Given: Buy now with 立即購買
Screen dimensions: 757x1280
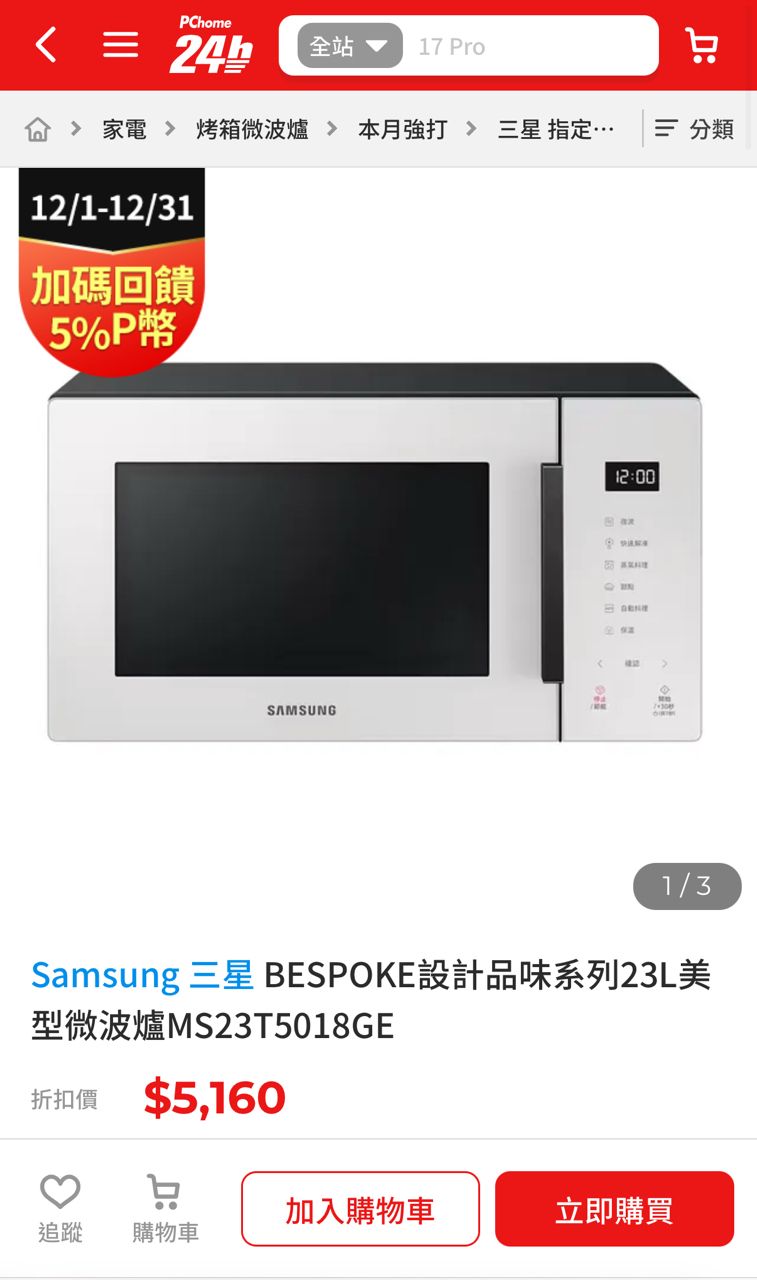Looking at the screenshot, I should pyautogui.click(x=614, y=1209).
